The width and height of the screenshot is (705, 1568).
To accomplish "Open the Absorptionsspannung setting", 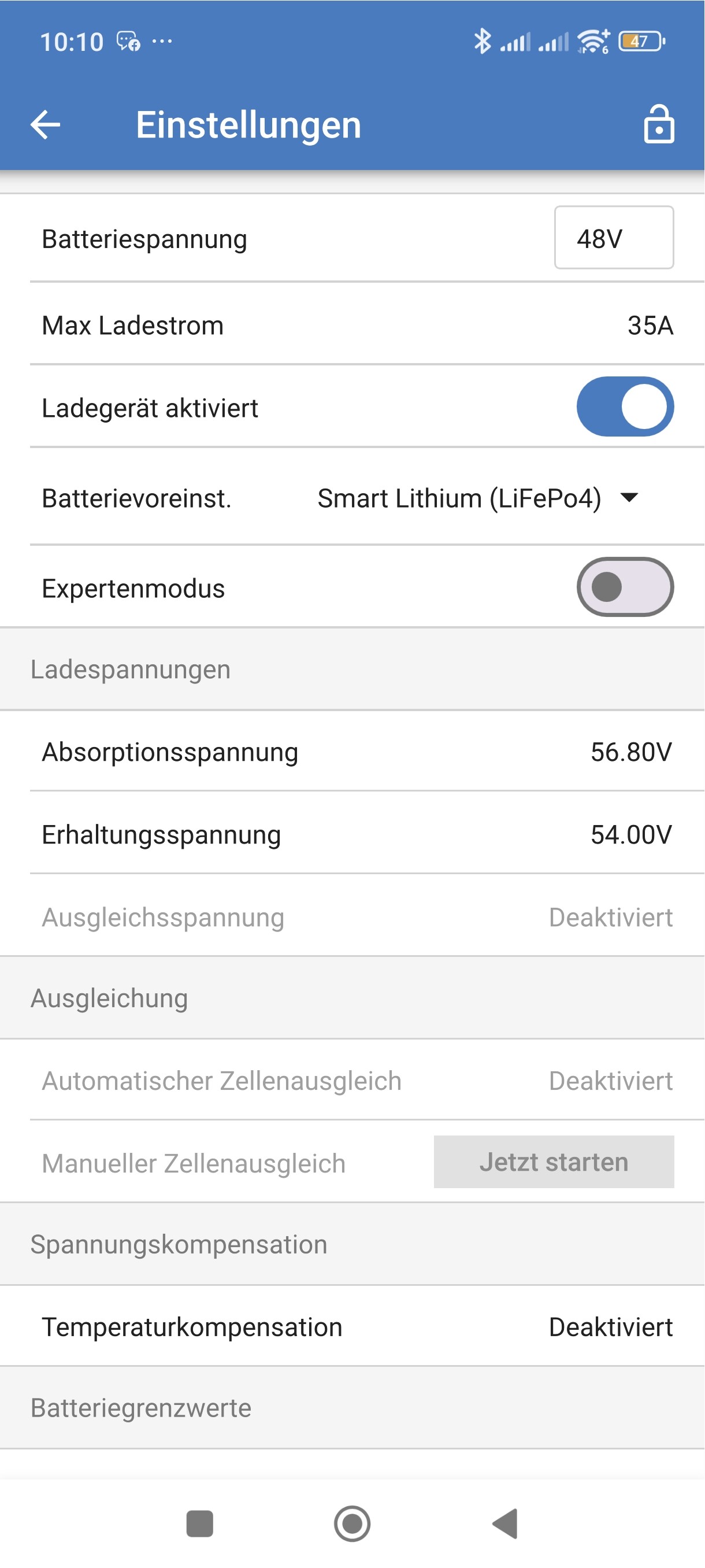I will coord(352,751).
